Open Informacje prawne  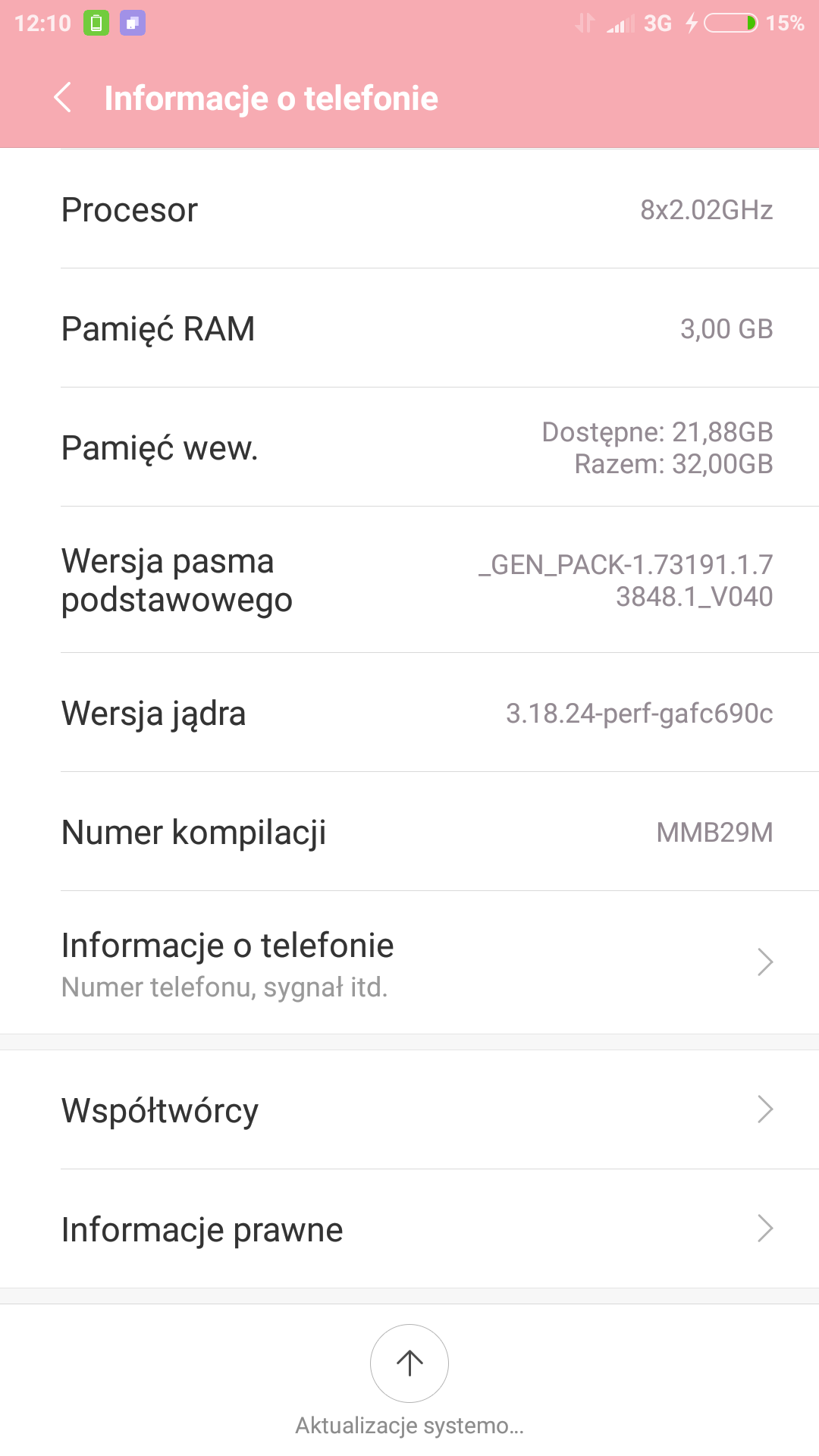[409, 1228]
